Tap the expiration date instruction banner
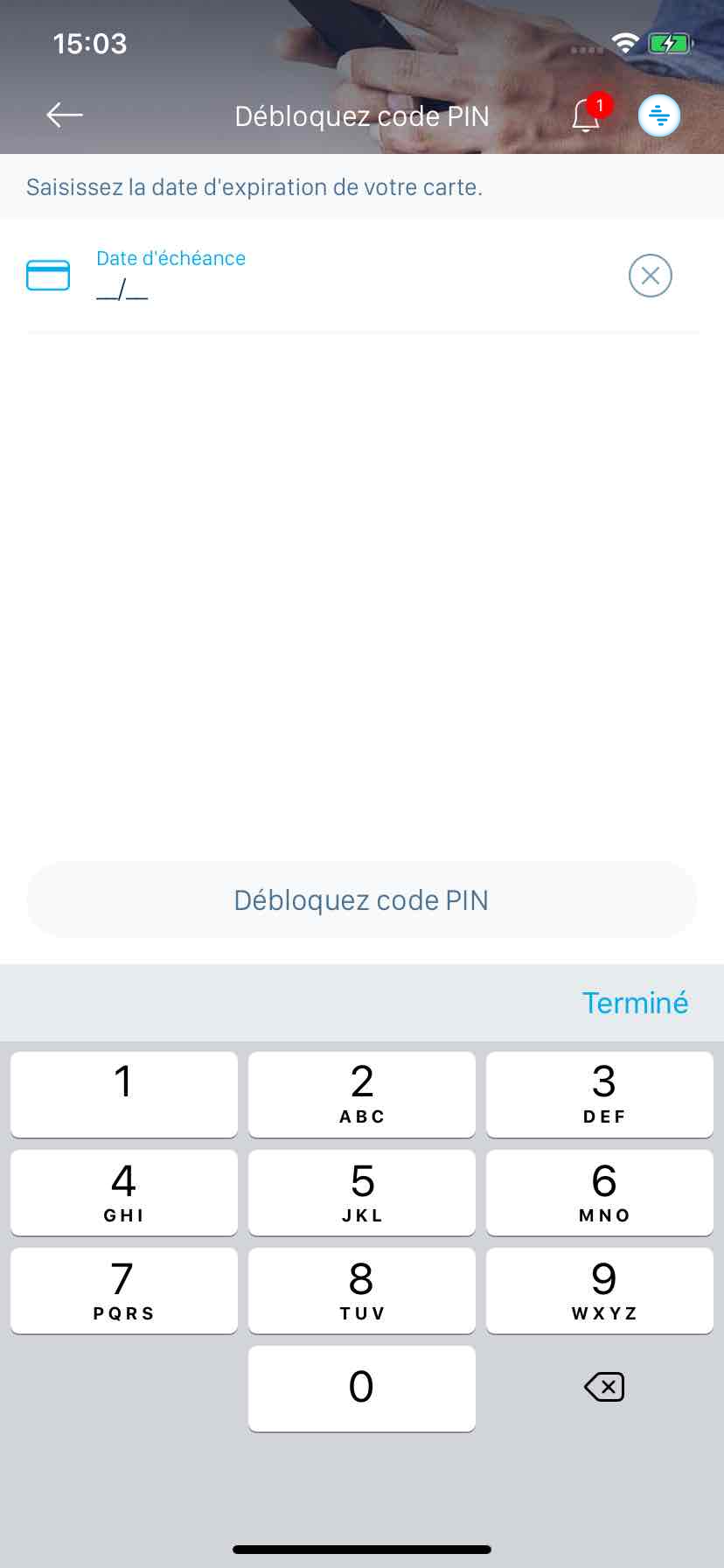 (x=253, y=186)
